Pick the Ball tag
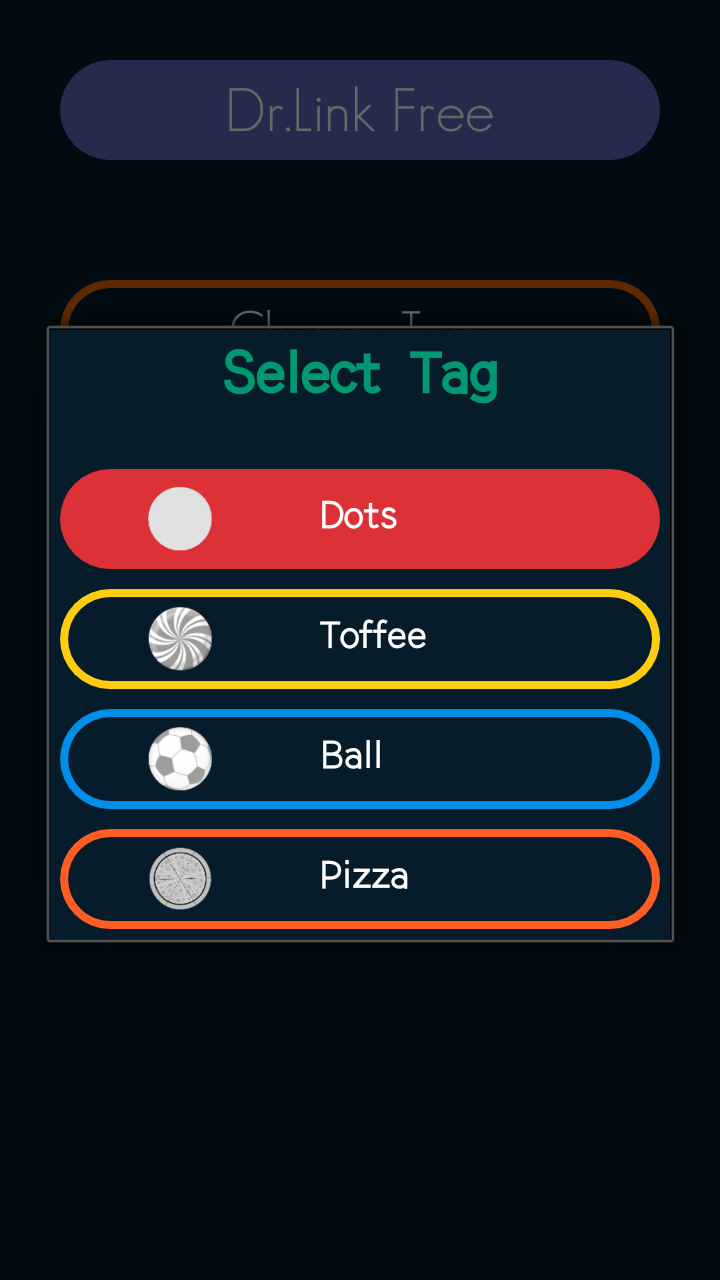 pos(360,759)
